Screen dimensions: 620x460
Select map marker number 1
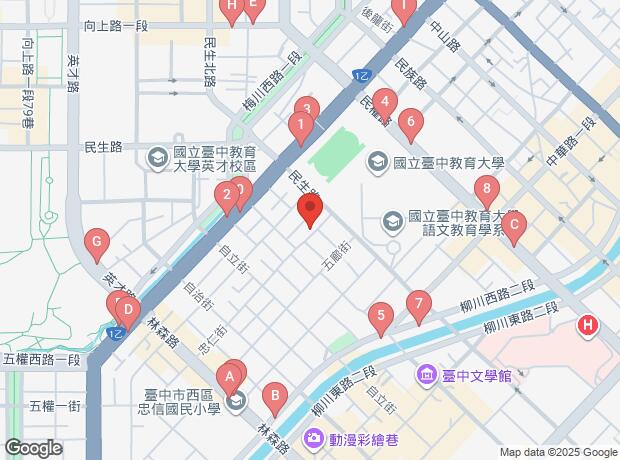298,126
